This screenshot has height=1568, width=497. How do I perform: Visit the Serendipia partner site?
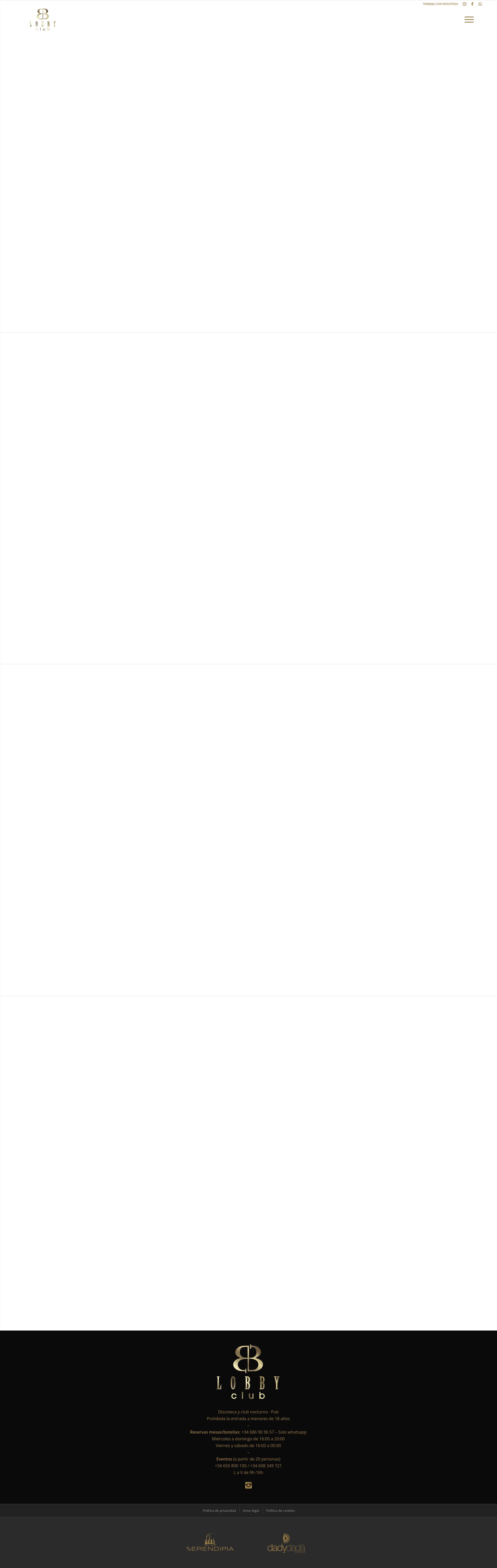(210, 1543)
